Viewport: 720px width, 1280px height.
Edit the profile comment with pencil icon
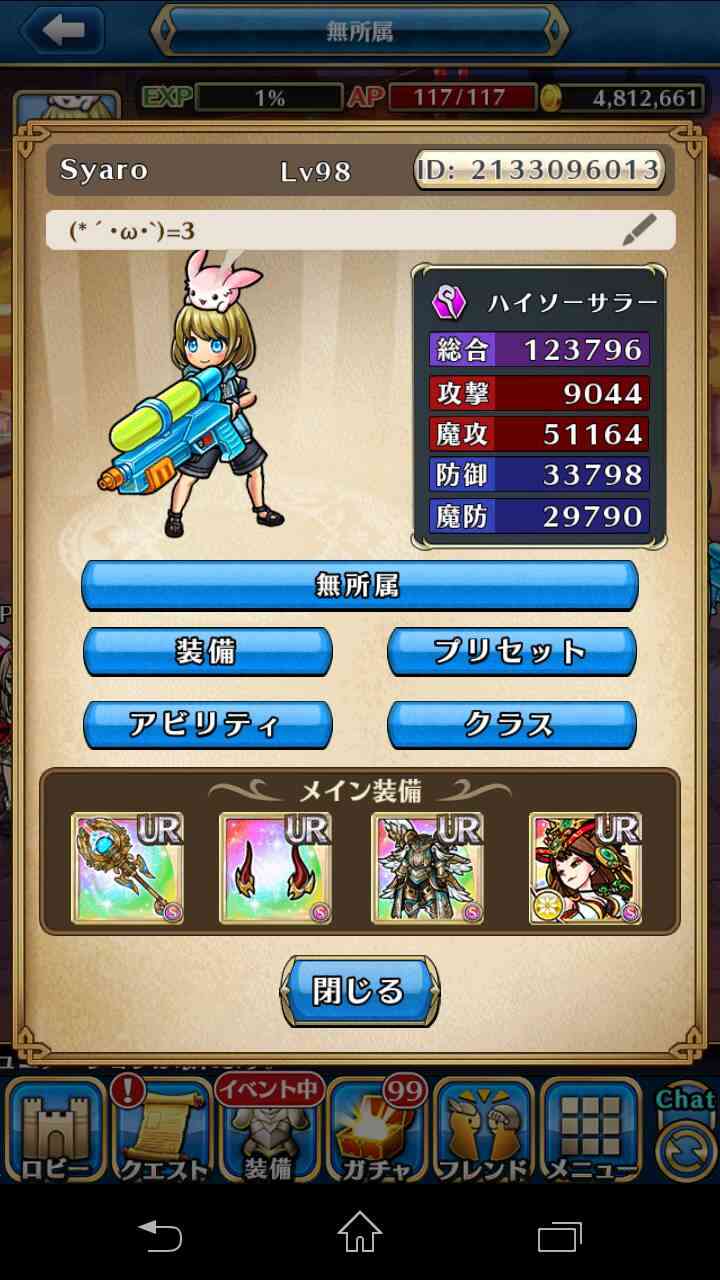coord(640,230)
